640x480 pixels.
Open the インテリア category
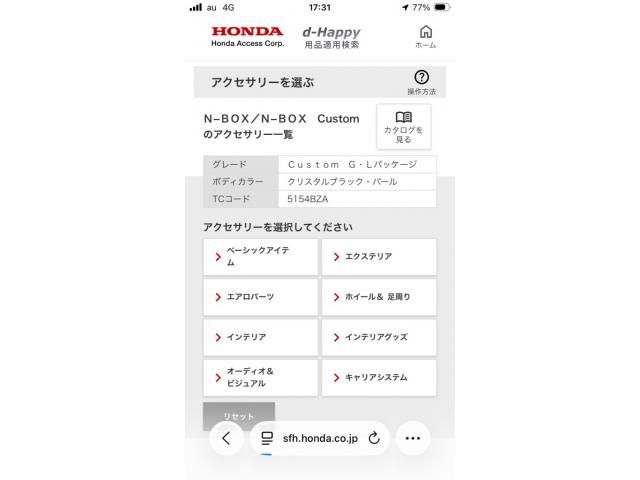pyautogui.click(x=260, y=337)
